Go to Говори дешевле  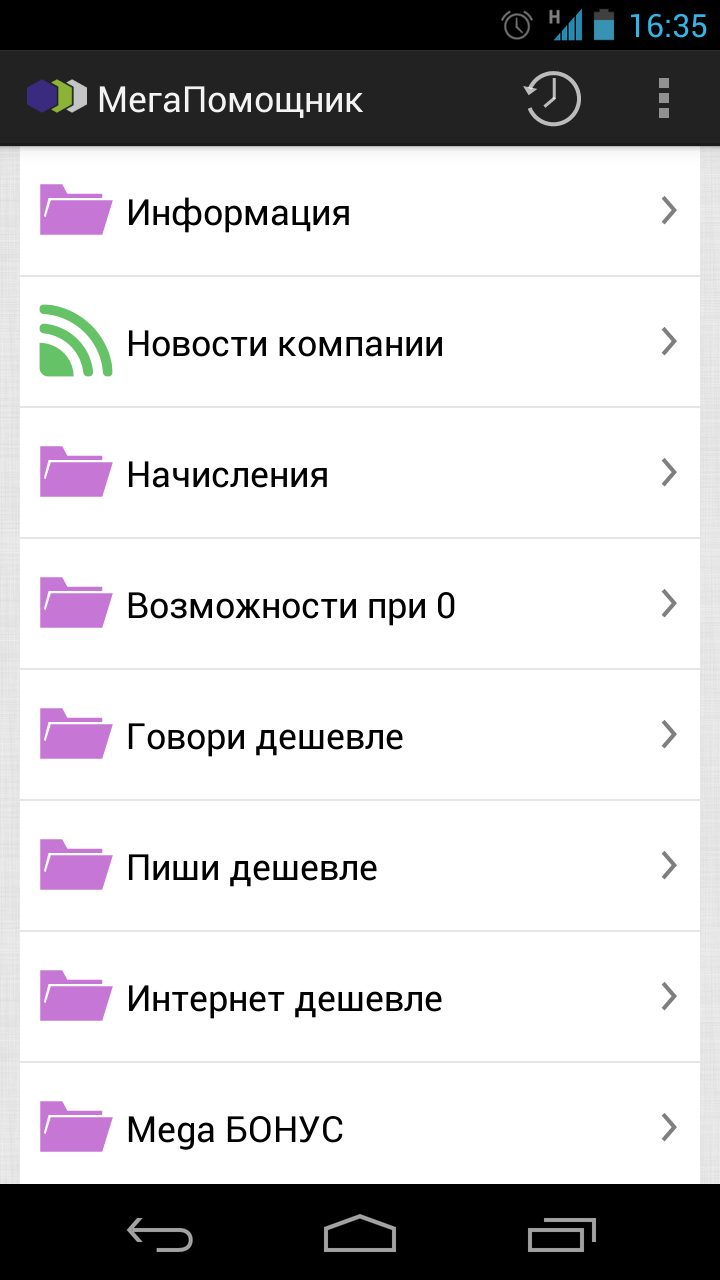coord(359,736)
